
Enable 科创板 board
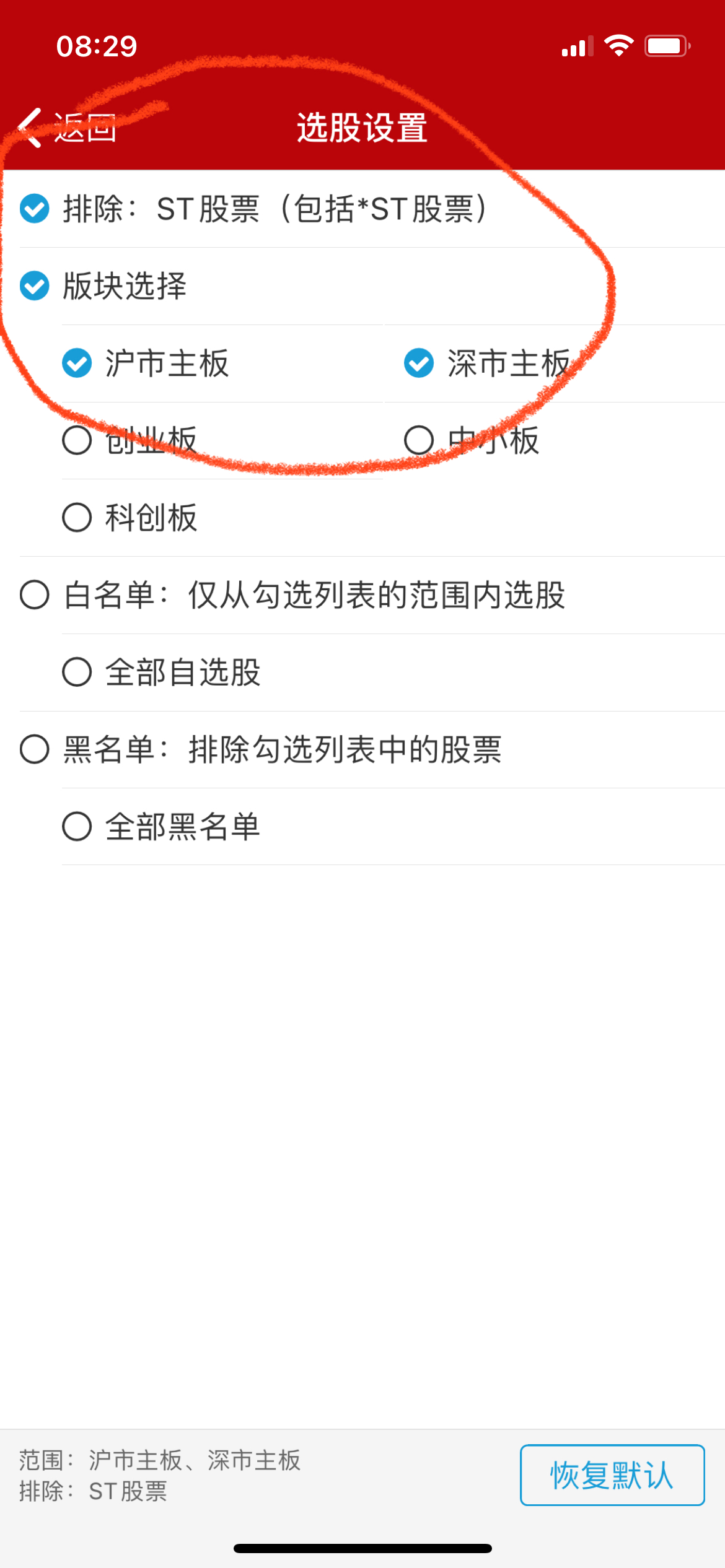[x=77, y=517]
